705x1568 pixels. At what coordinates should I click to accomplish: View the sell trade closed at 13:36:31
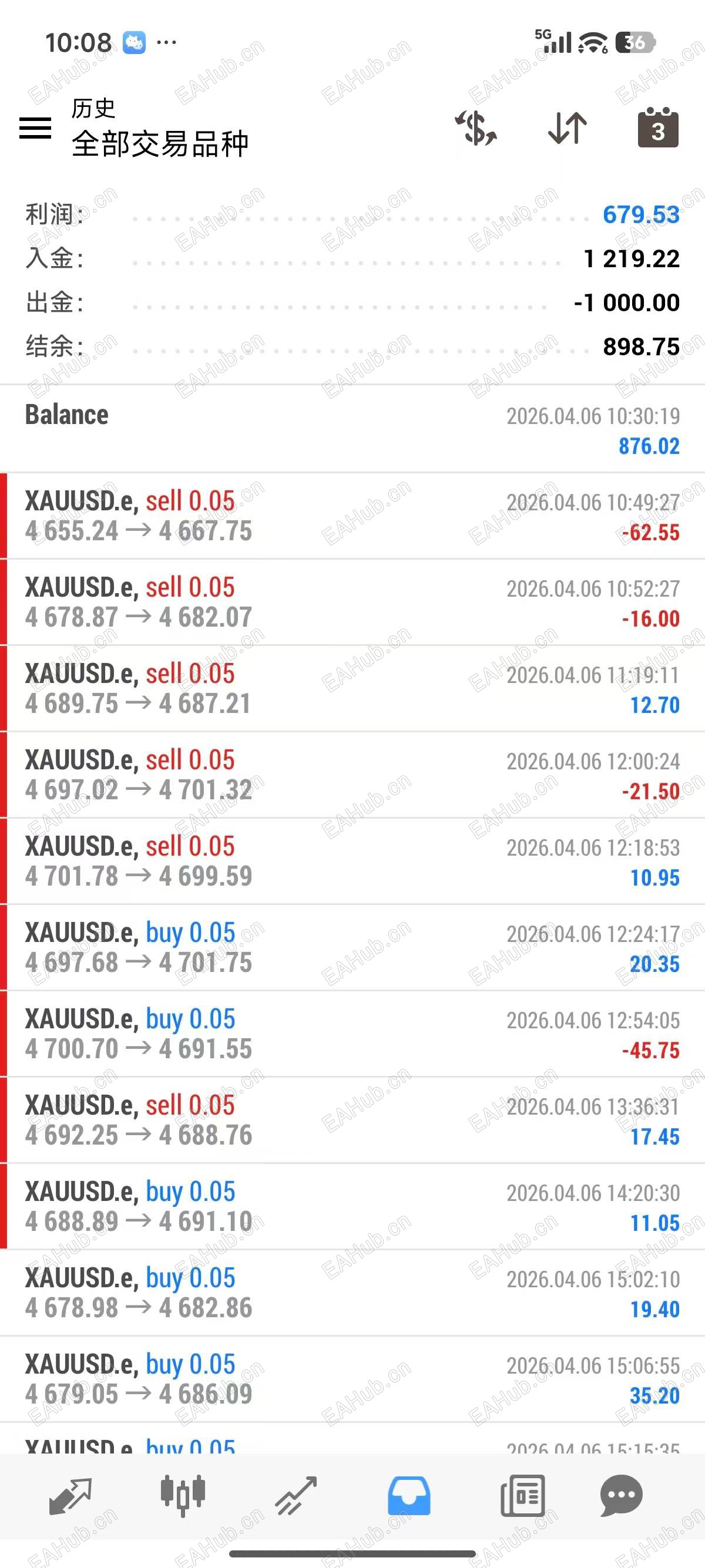pos(352,1121)
